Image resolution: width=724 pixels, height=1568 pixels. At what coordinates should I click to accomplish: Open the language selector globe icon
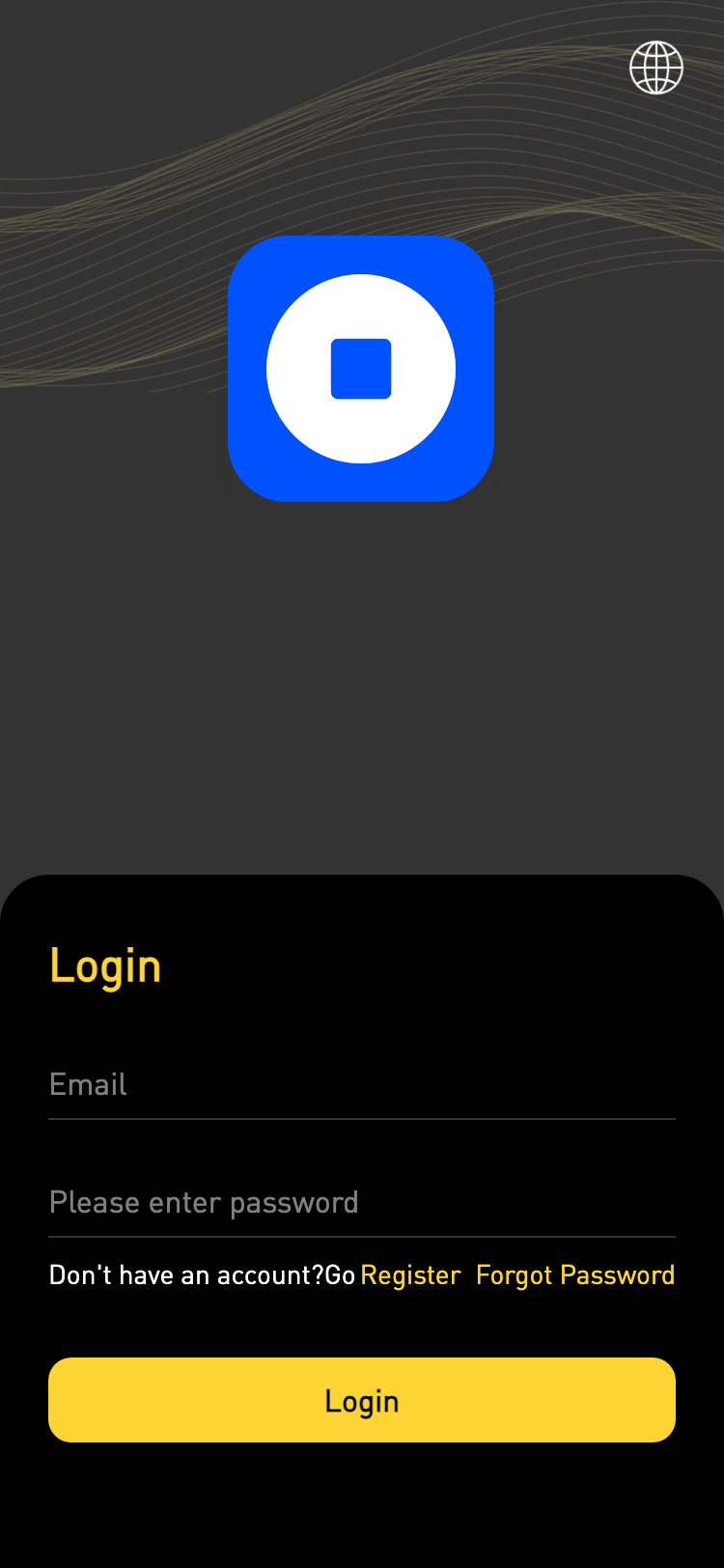coord(656,68)
